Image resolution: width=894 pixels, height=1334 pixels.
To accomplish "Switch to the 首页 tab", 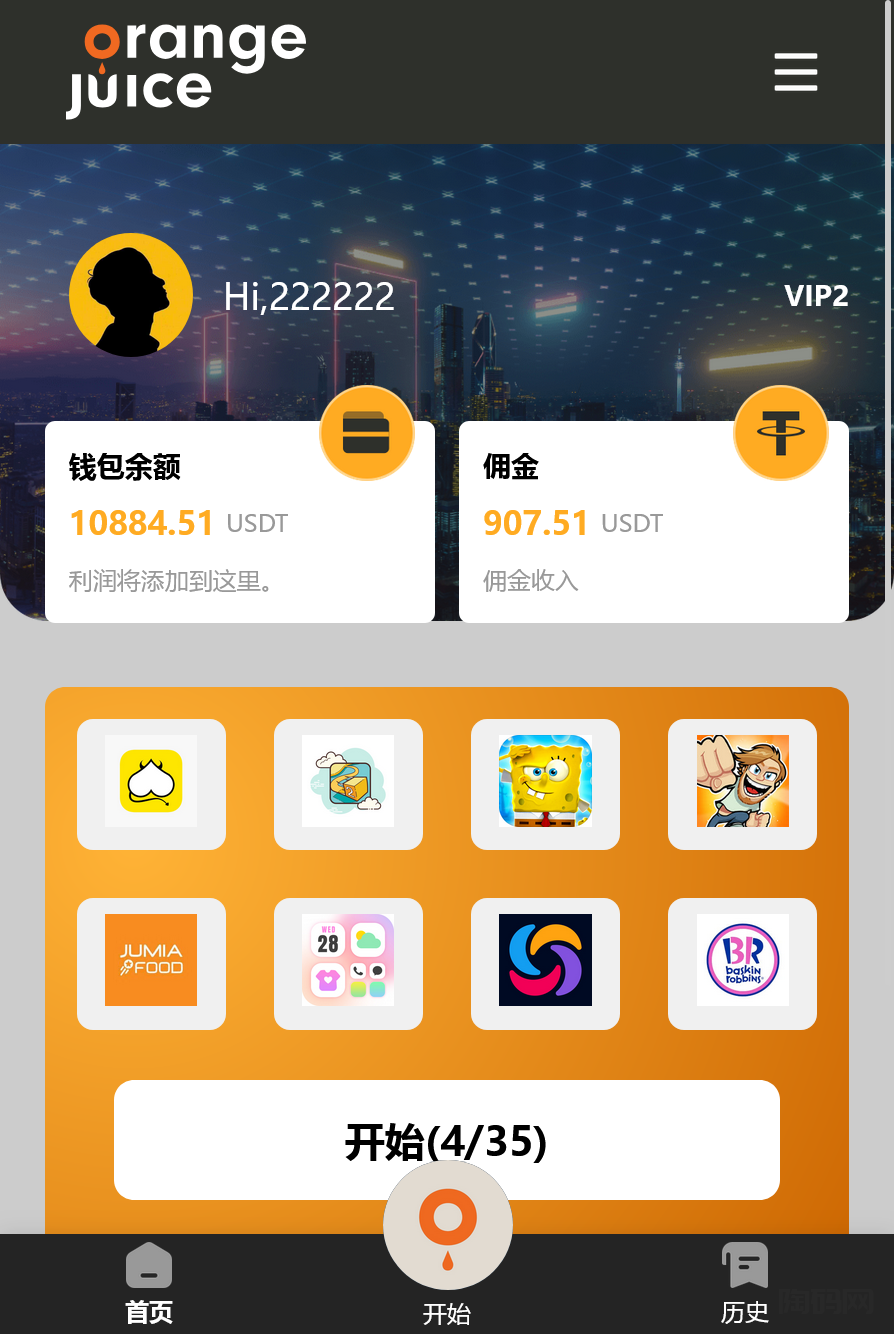I will [149, 1284].
